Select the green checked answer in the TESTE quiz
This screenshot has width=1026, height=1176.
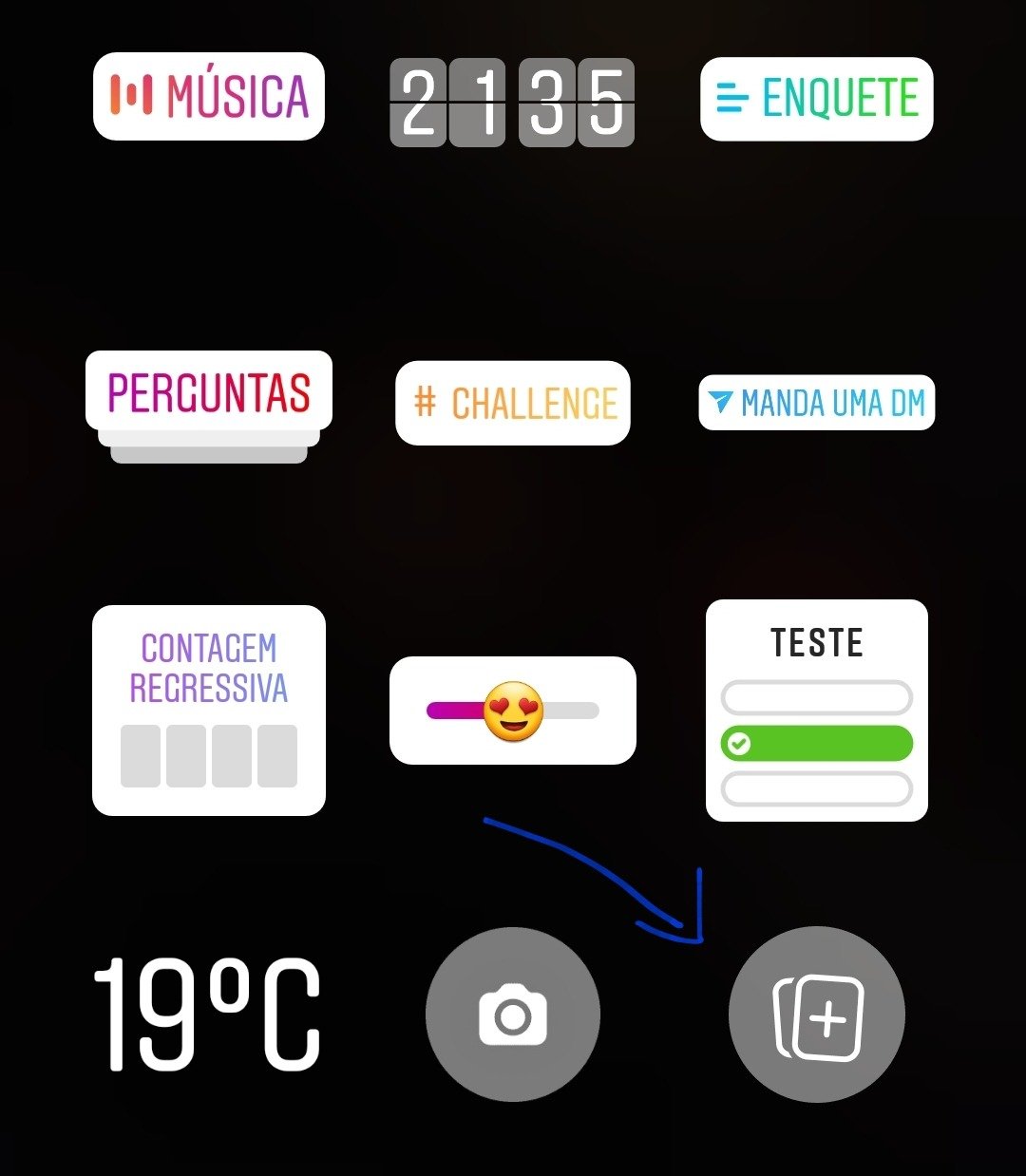coord(816,743)
